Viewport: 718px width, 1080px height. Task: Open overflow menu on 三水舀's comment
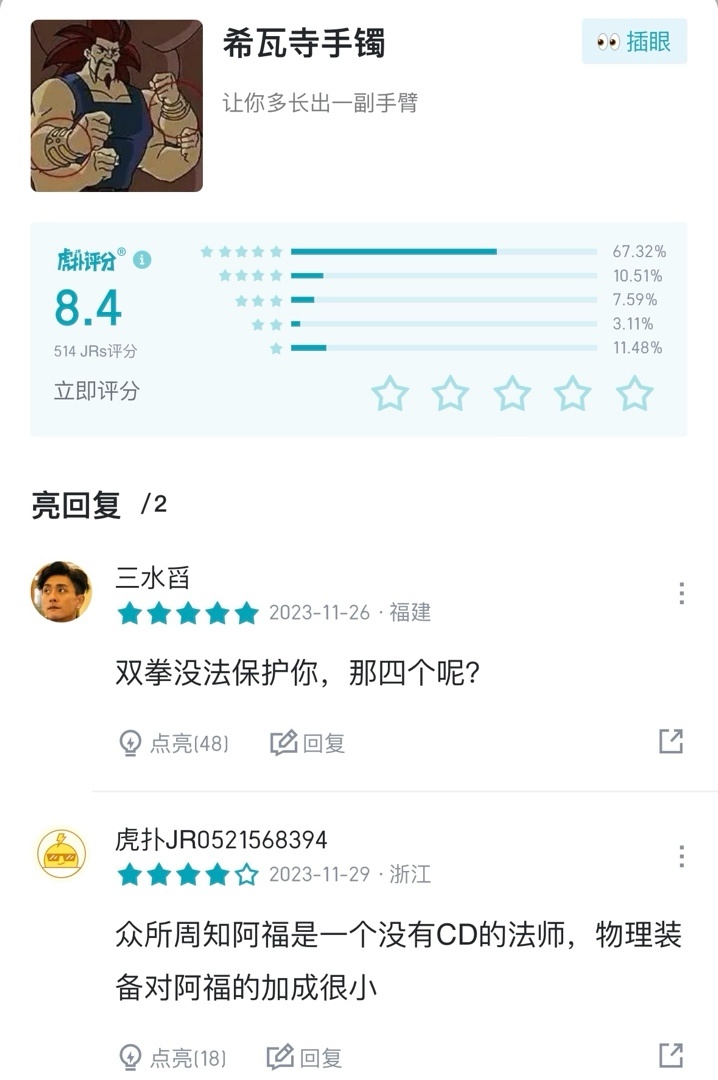(x=681, y=593)
